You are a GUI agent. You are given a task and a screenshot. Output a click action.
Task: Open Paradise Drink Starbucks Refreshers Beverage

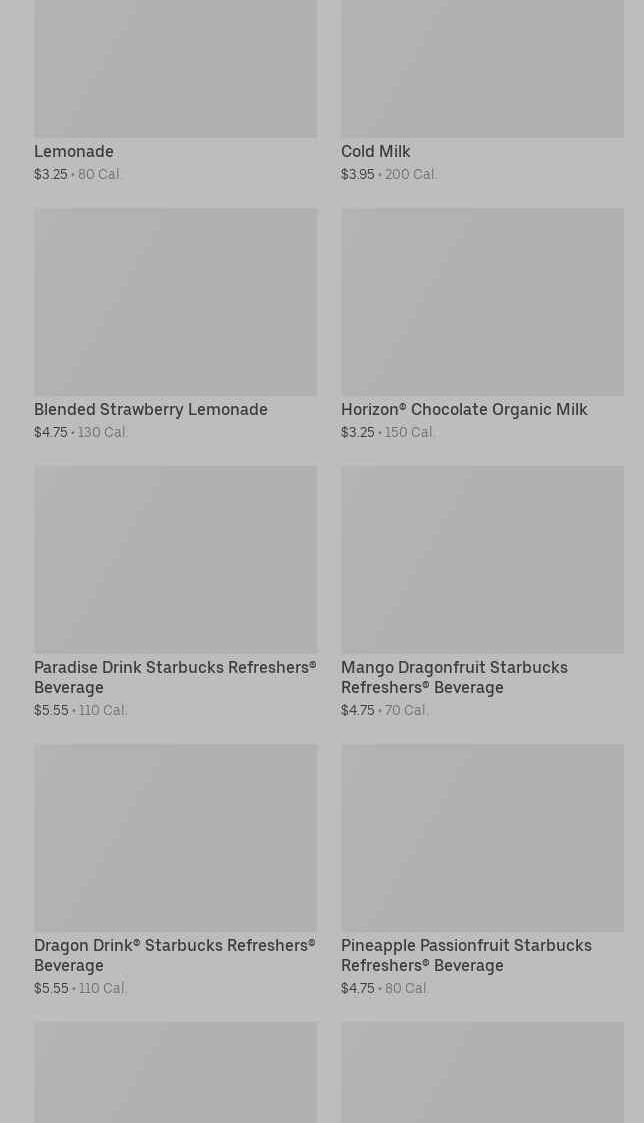pyautogui.click(x=176, y=592)
